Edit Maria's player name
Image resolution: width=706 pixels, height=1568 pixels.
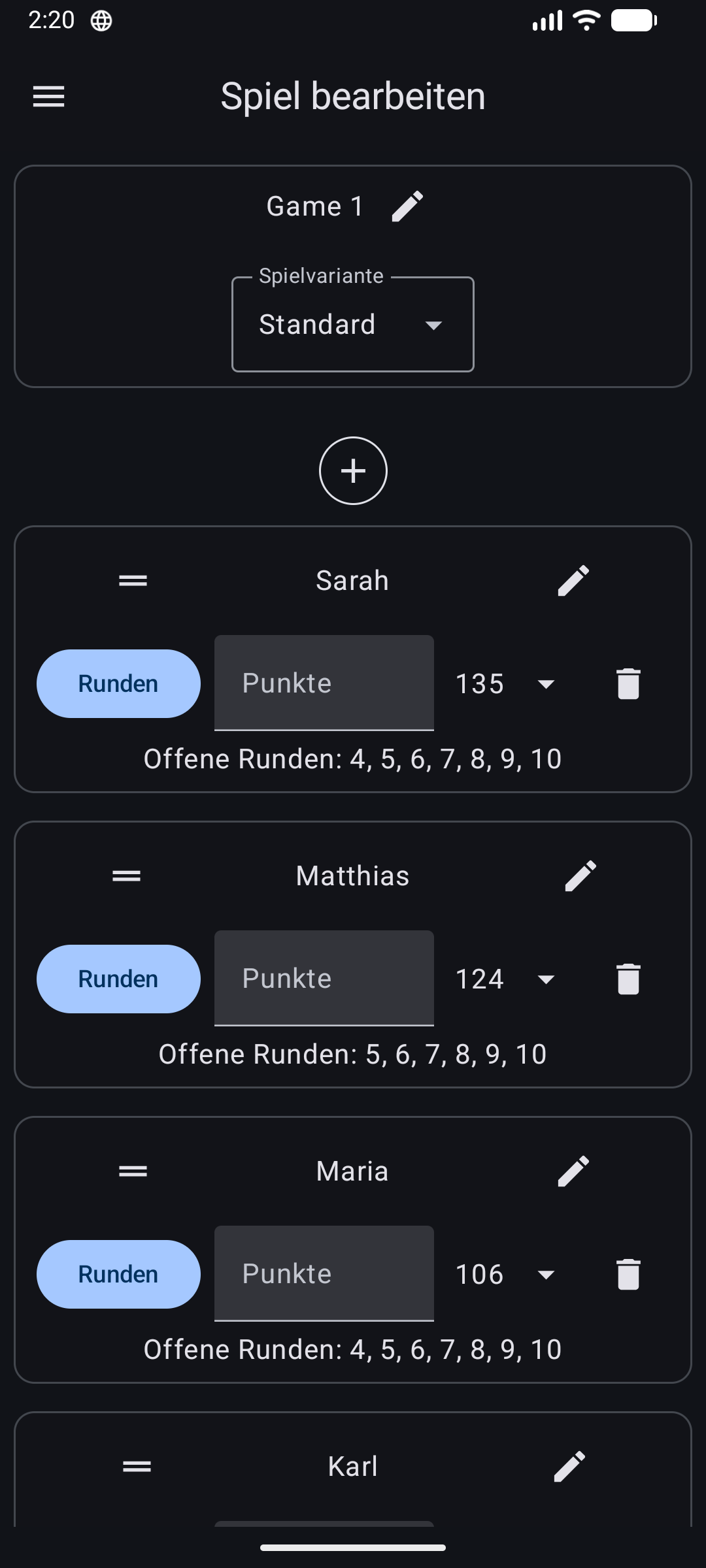[573, 1171]
